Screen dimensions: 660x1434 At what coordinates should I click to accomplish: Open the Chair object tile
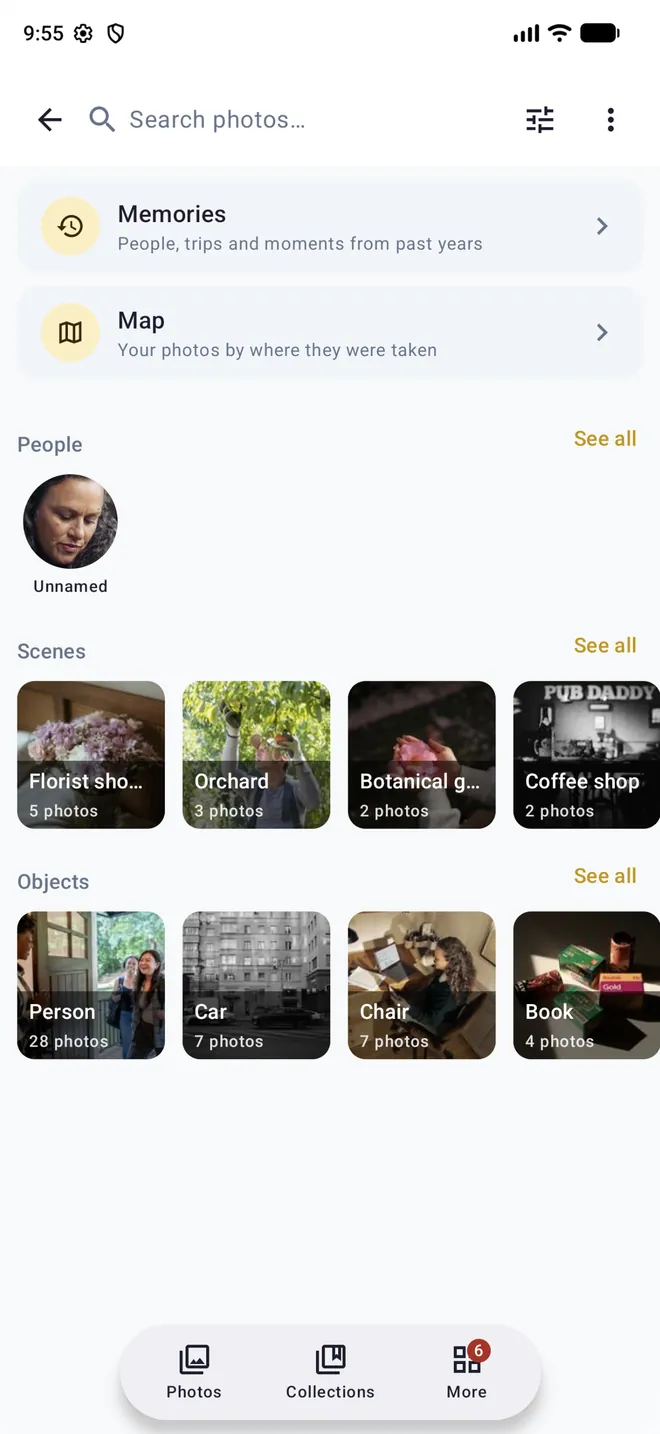tap(422, 985)
